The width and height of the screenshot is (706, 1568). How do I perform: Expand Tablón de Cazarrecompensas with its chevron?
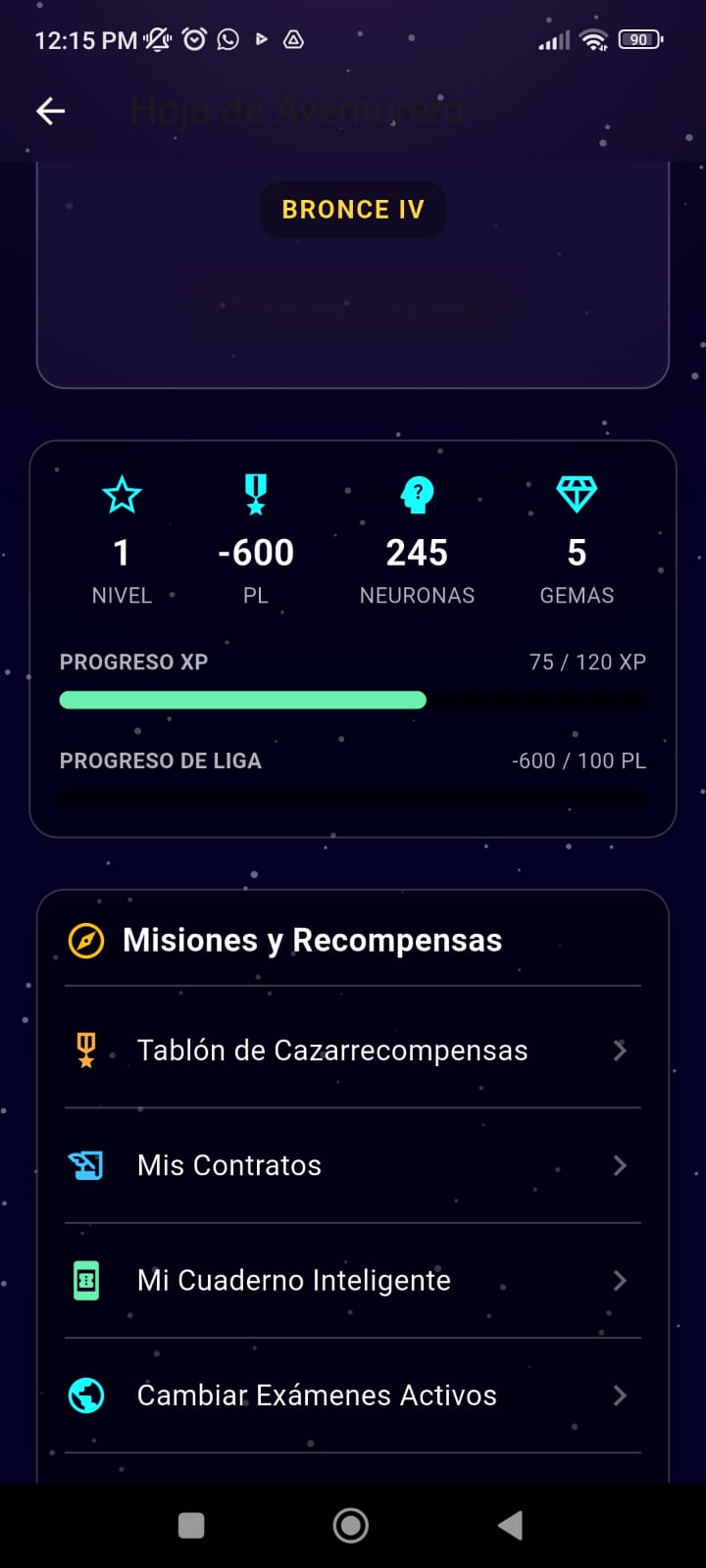[x=619, y=1050]
